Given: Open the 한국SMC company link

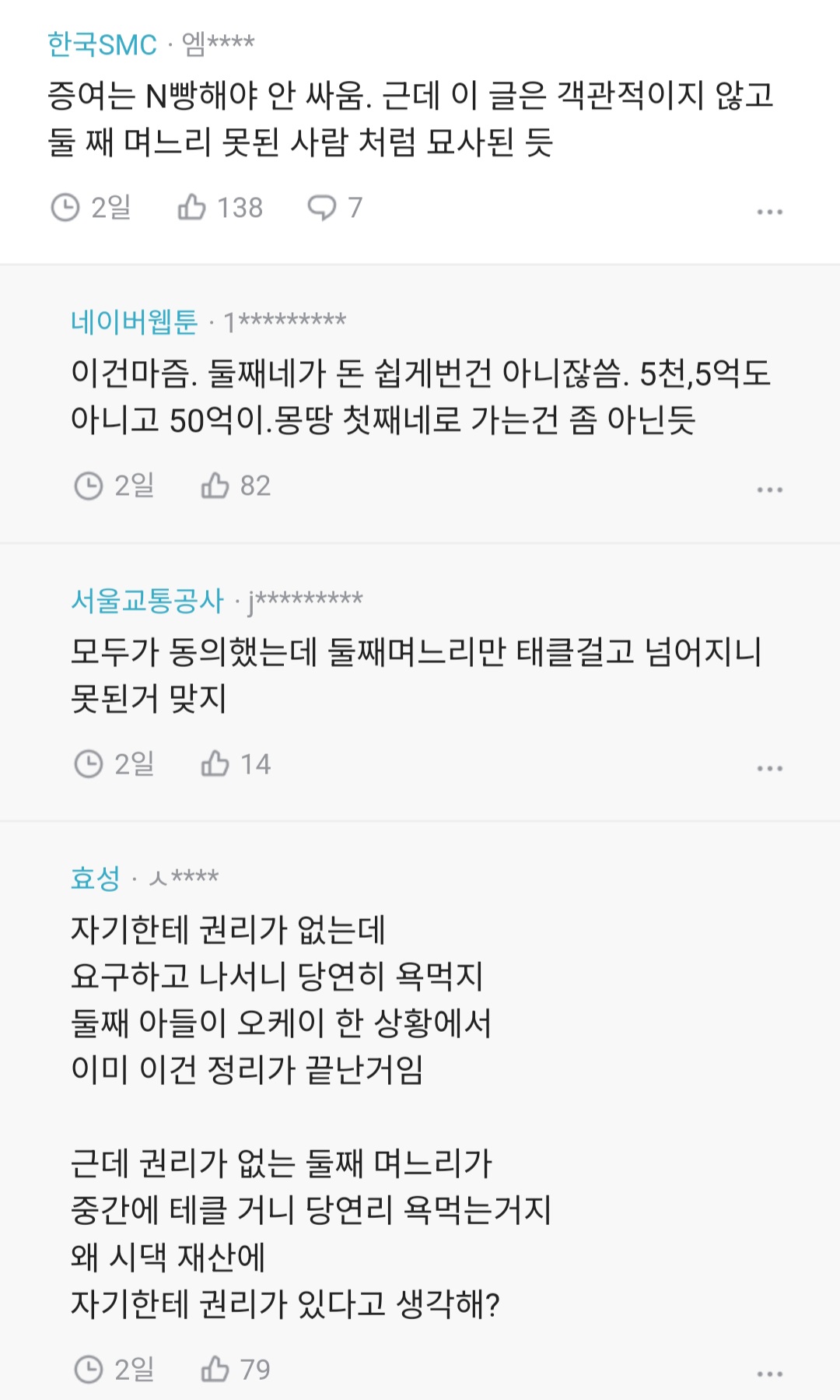Looking at the screenshot, I should click(102, 44).
